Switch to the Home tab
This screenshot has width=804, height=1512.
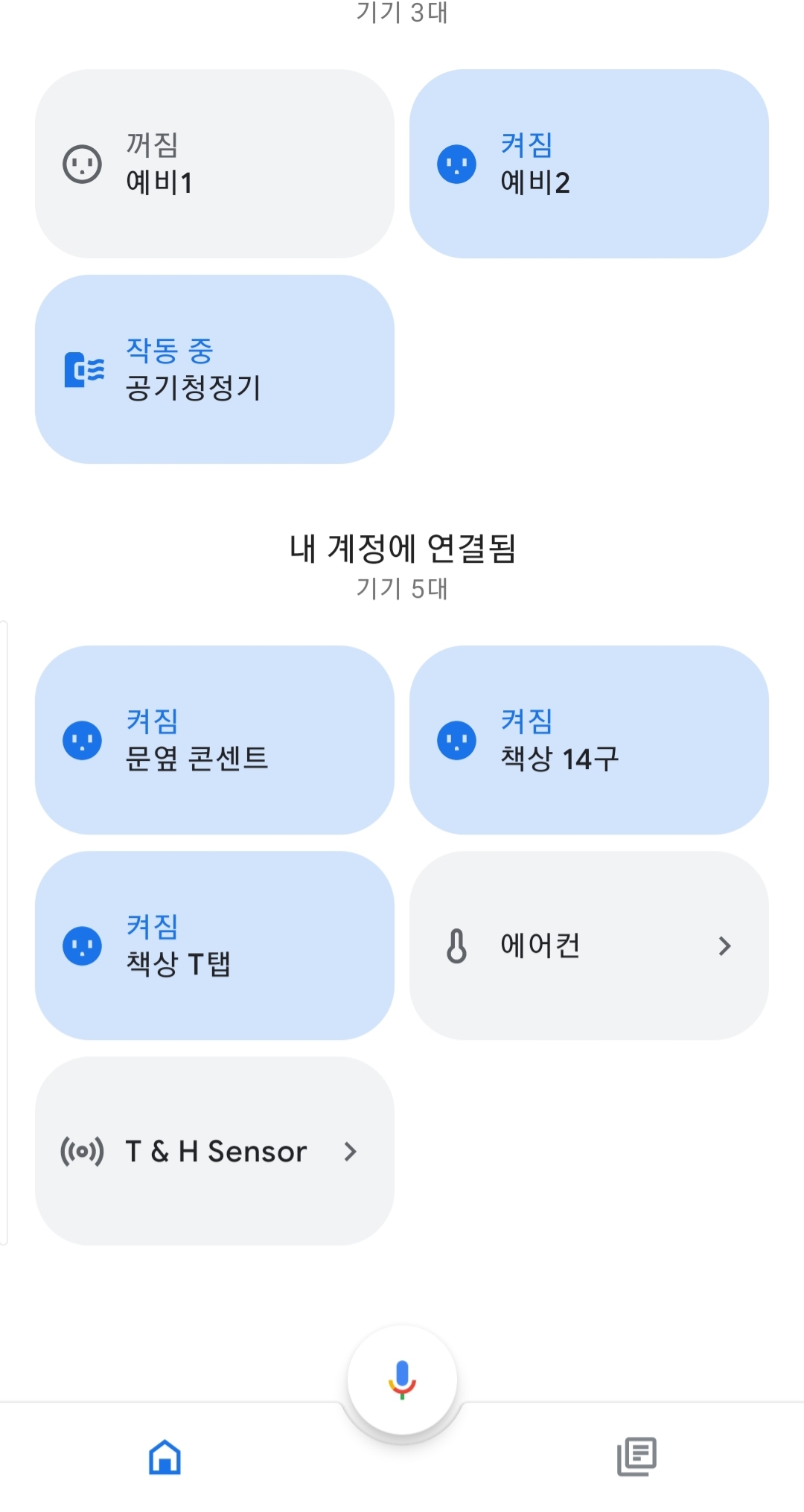165,1457
